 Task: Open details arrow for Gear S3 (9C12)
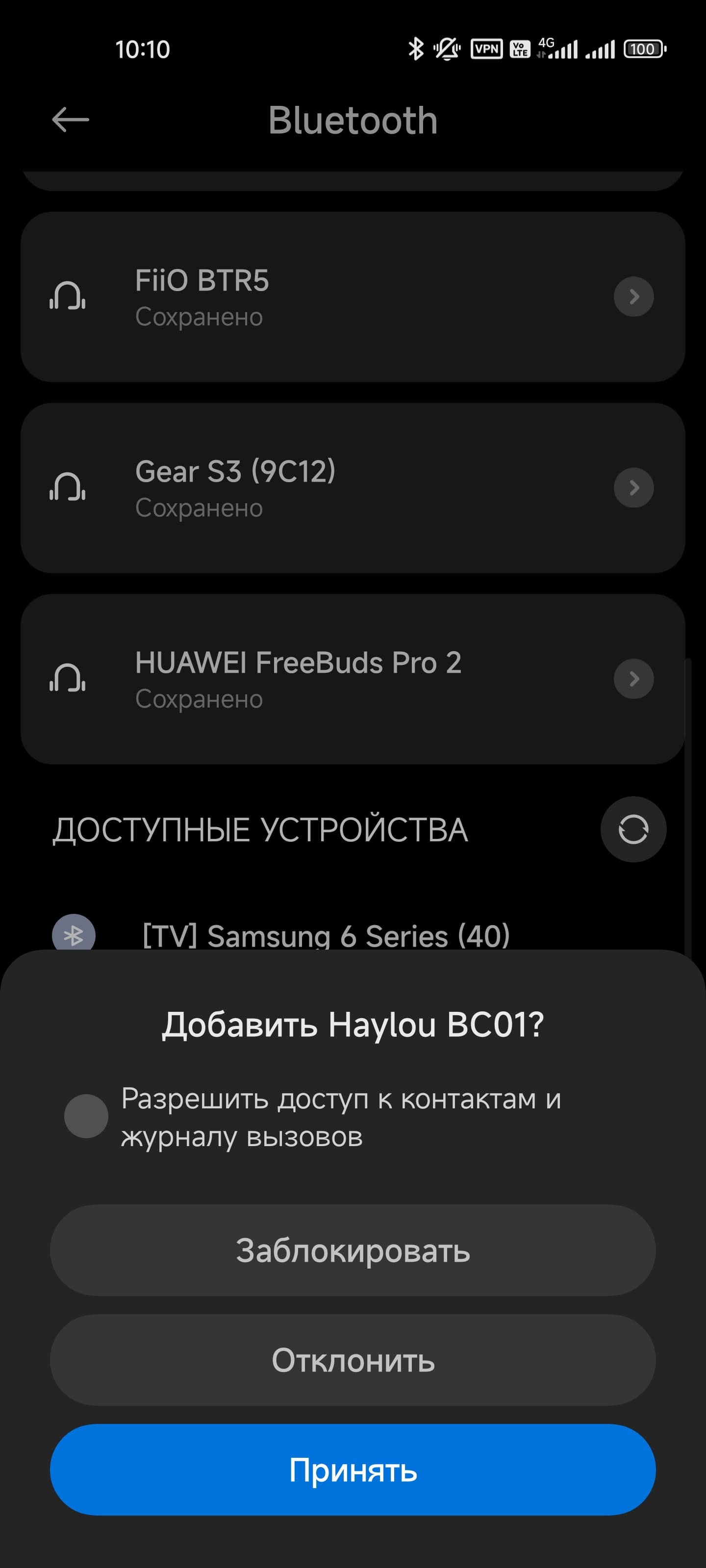(633, 488)
